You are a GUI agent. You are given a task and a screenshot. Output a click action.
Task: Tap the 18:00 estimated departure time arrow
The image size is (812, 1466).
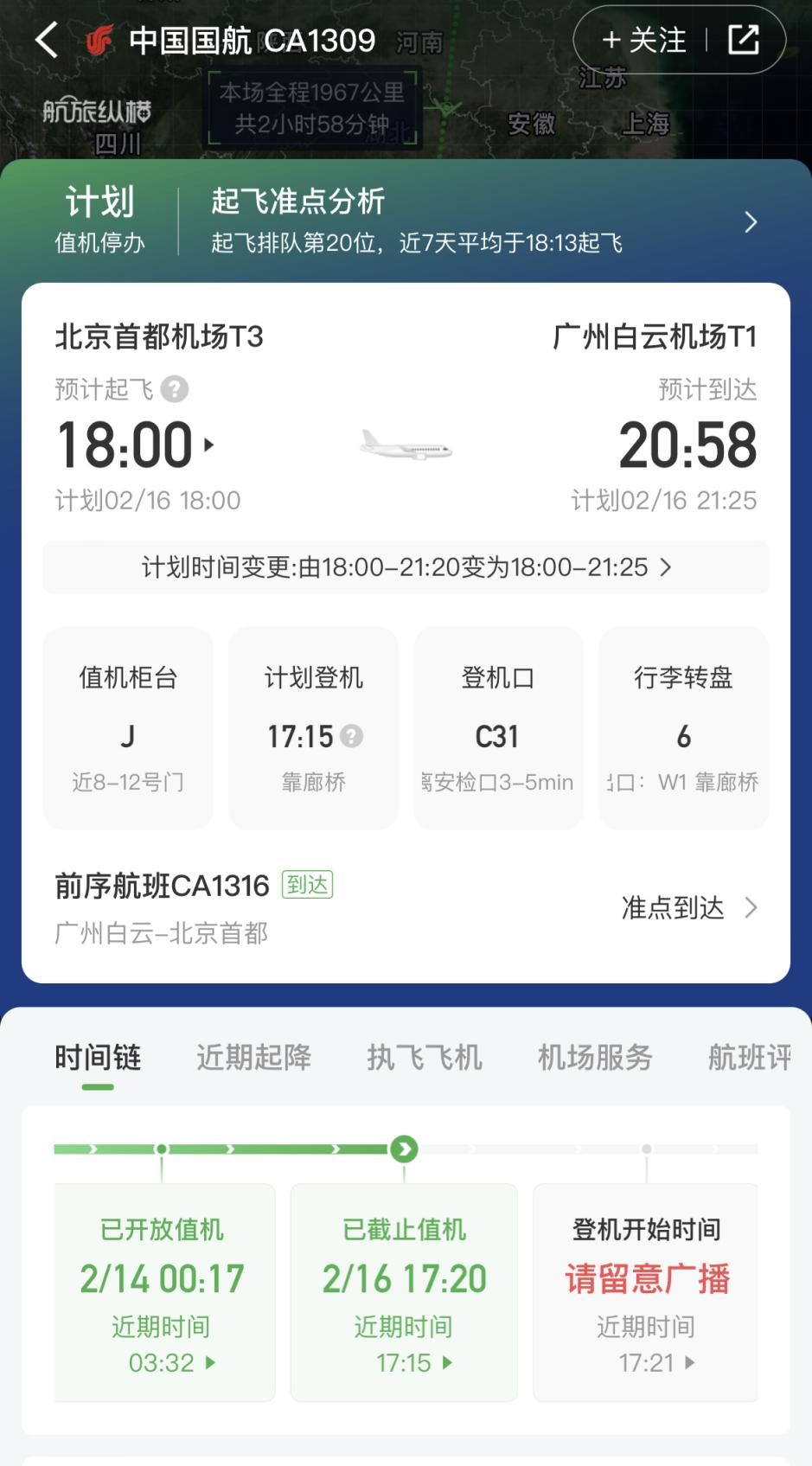(x=208, y=445)
